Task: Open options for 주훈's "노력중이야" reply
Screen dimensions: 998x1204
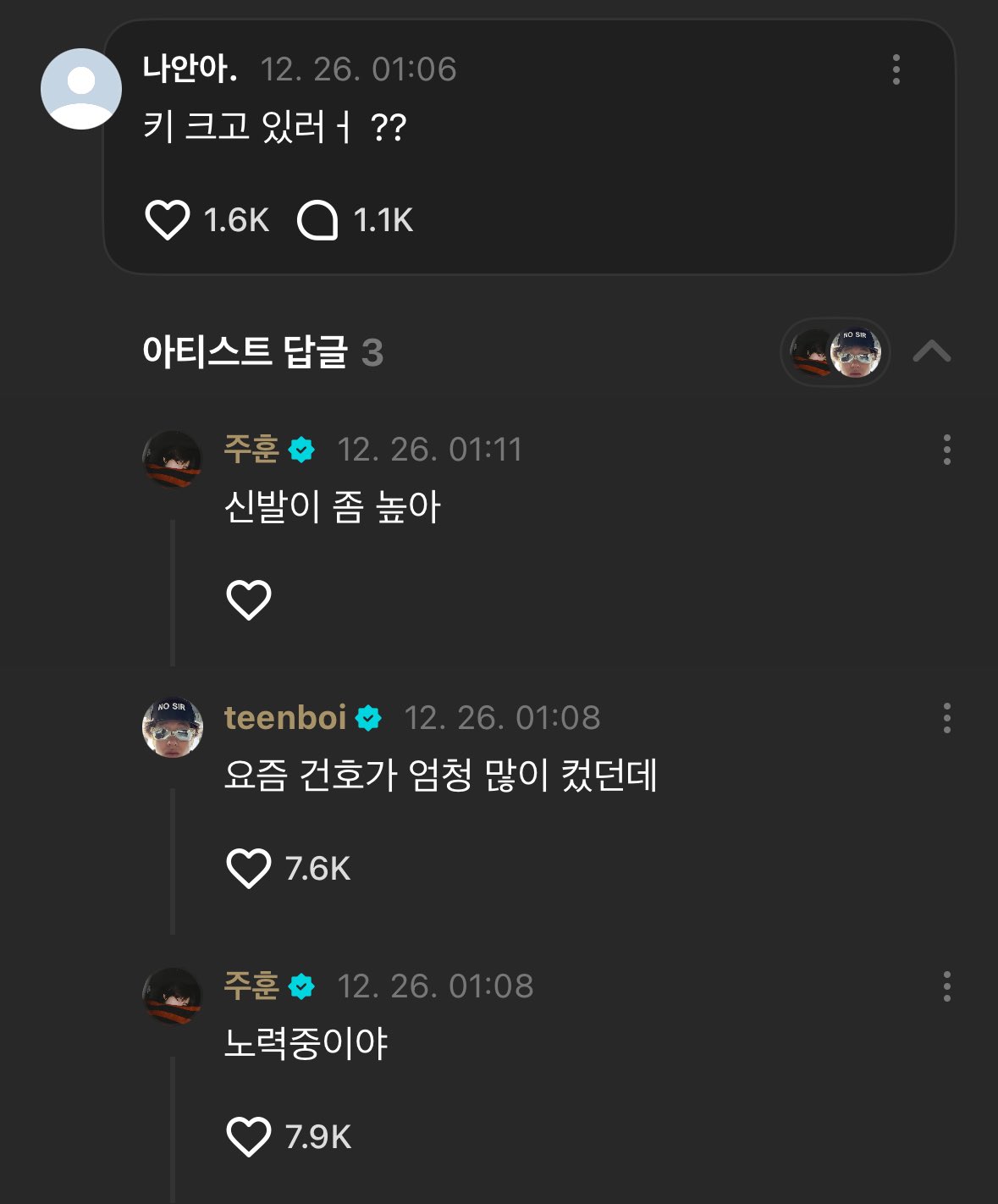Action: coord(949,985)
